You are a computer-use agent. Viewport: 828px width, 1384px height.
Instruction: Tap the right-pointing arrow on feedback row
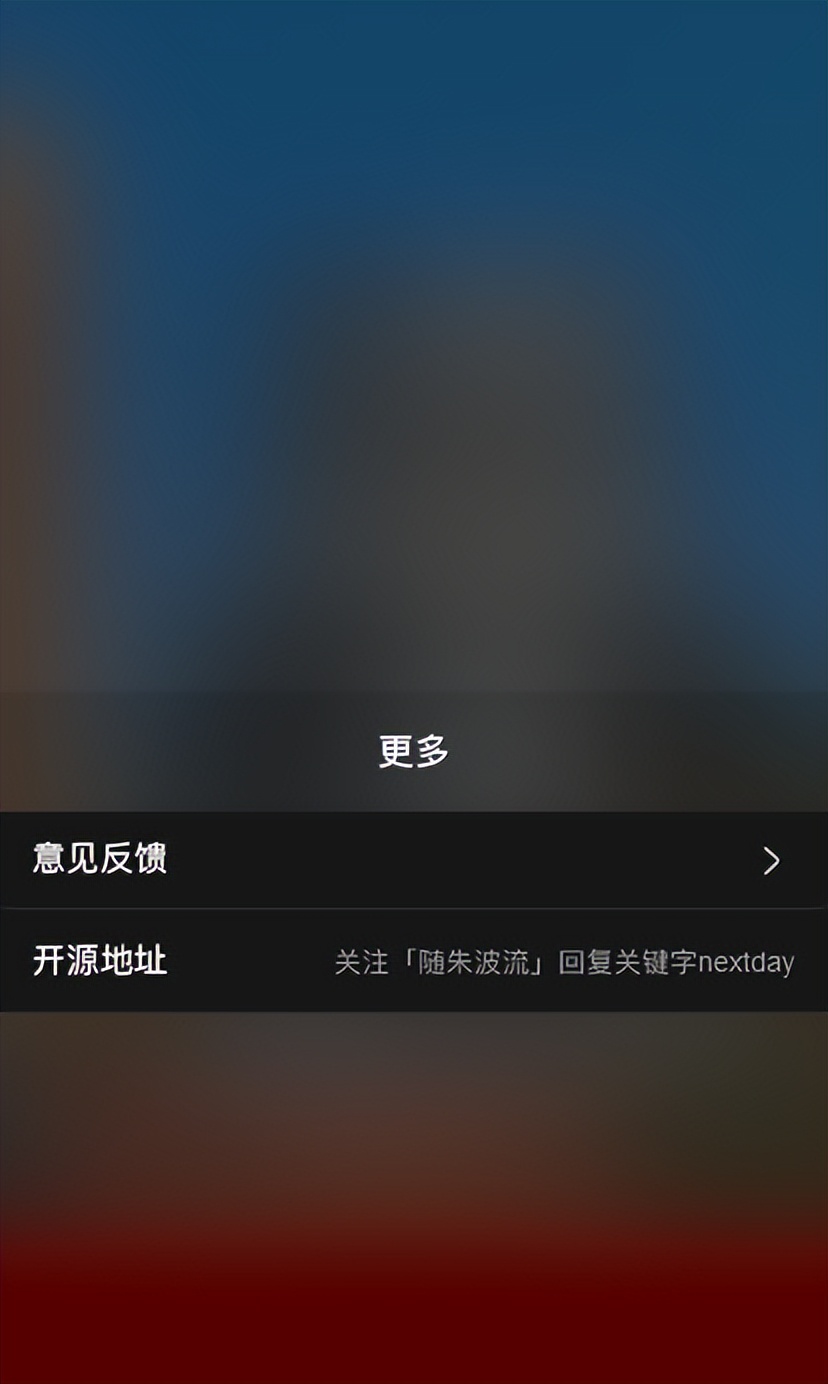[771, 859]
